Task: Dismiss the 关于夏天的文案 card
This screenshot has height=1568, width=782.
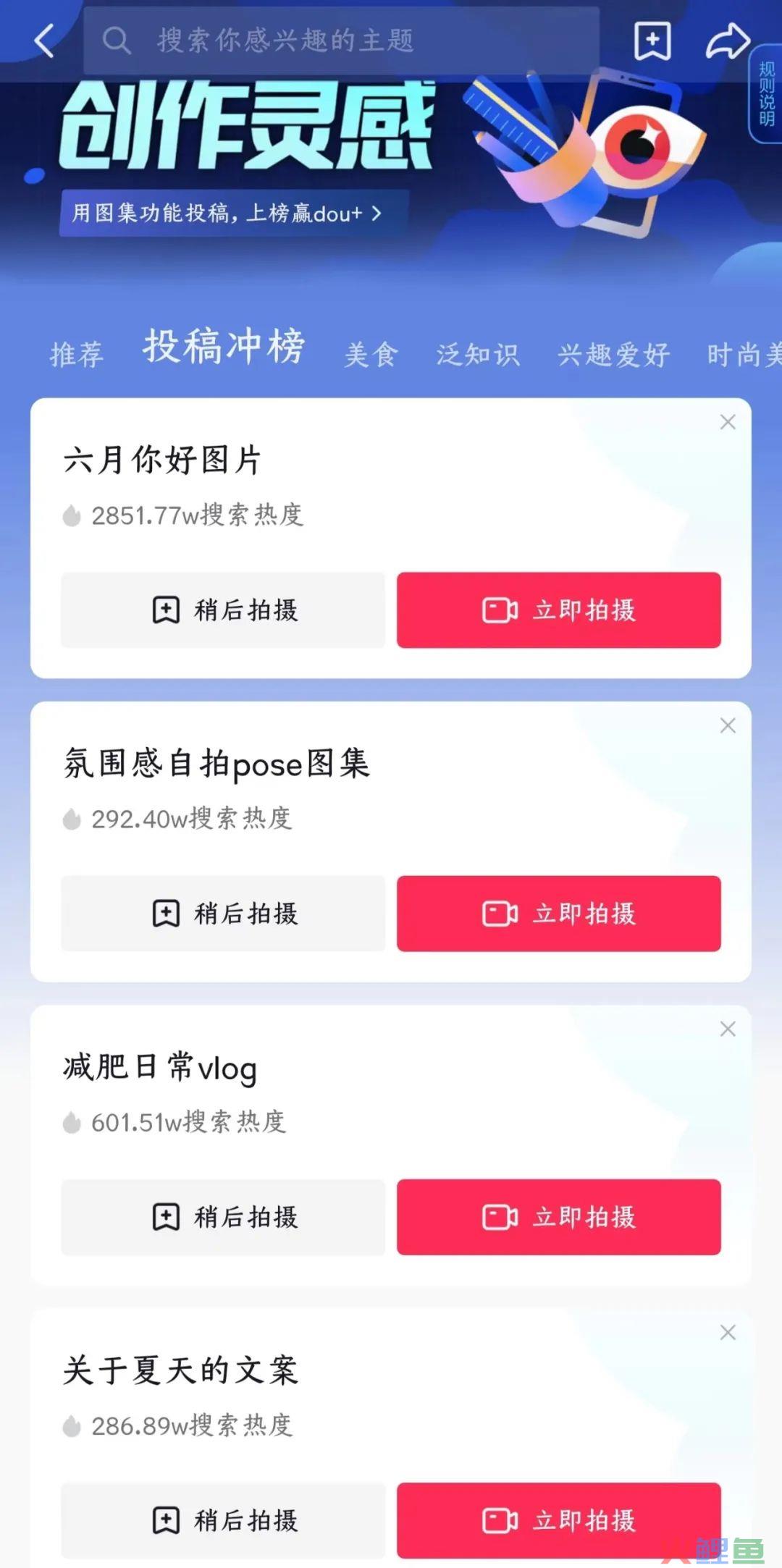Action: [728, 1332]
